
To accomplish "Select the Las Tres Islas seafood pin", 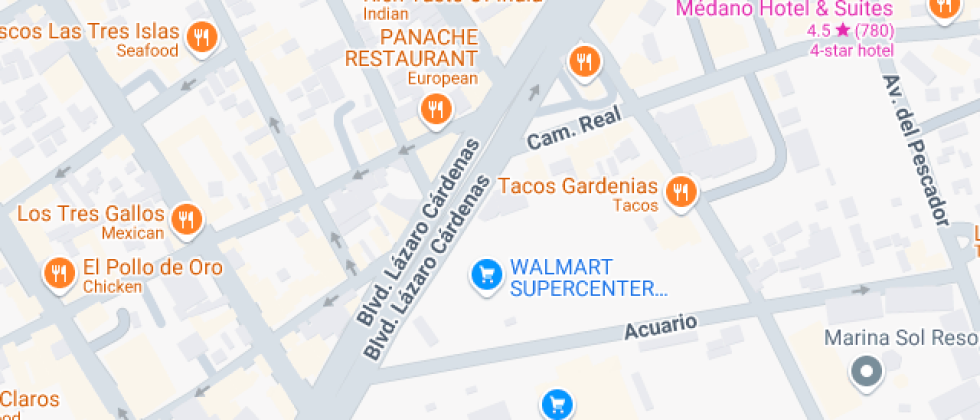I will point(203,39).
